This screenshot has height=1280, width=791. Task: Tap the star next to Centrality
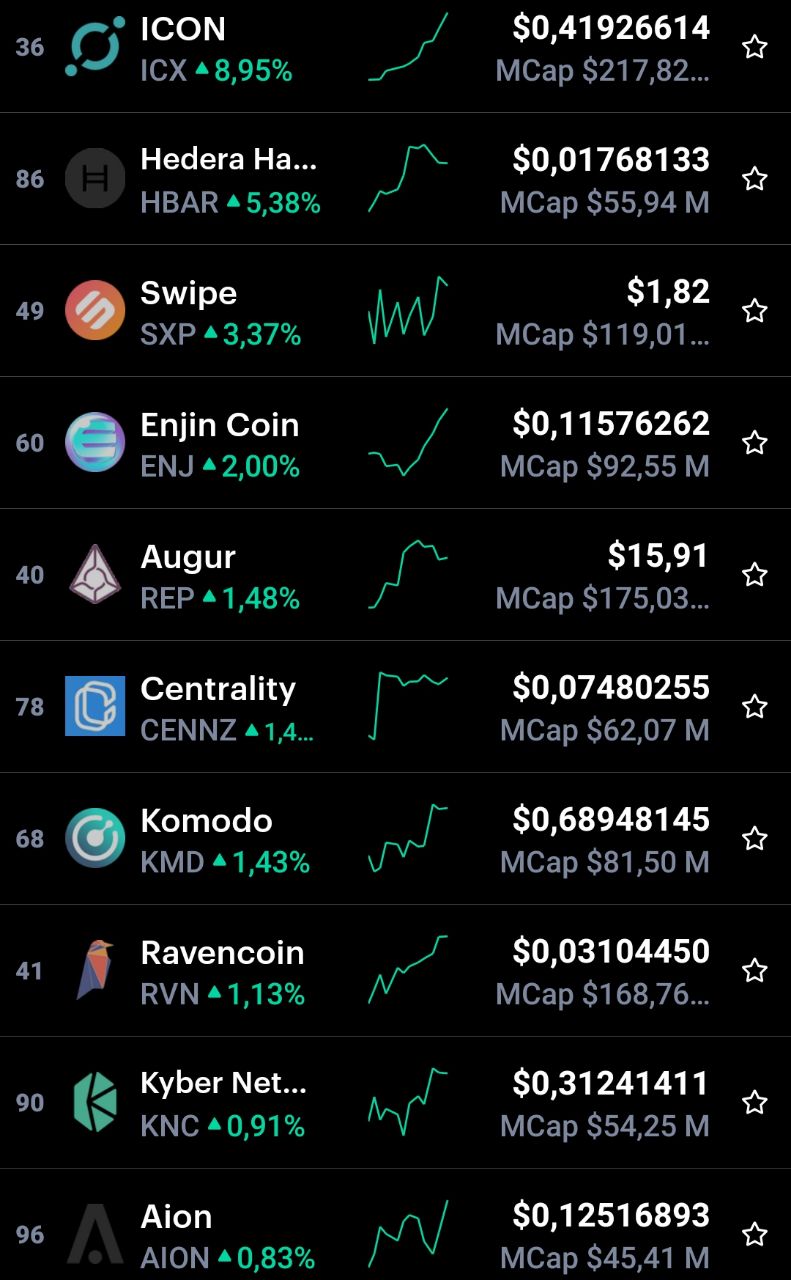click(x=755, y=707)
